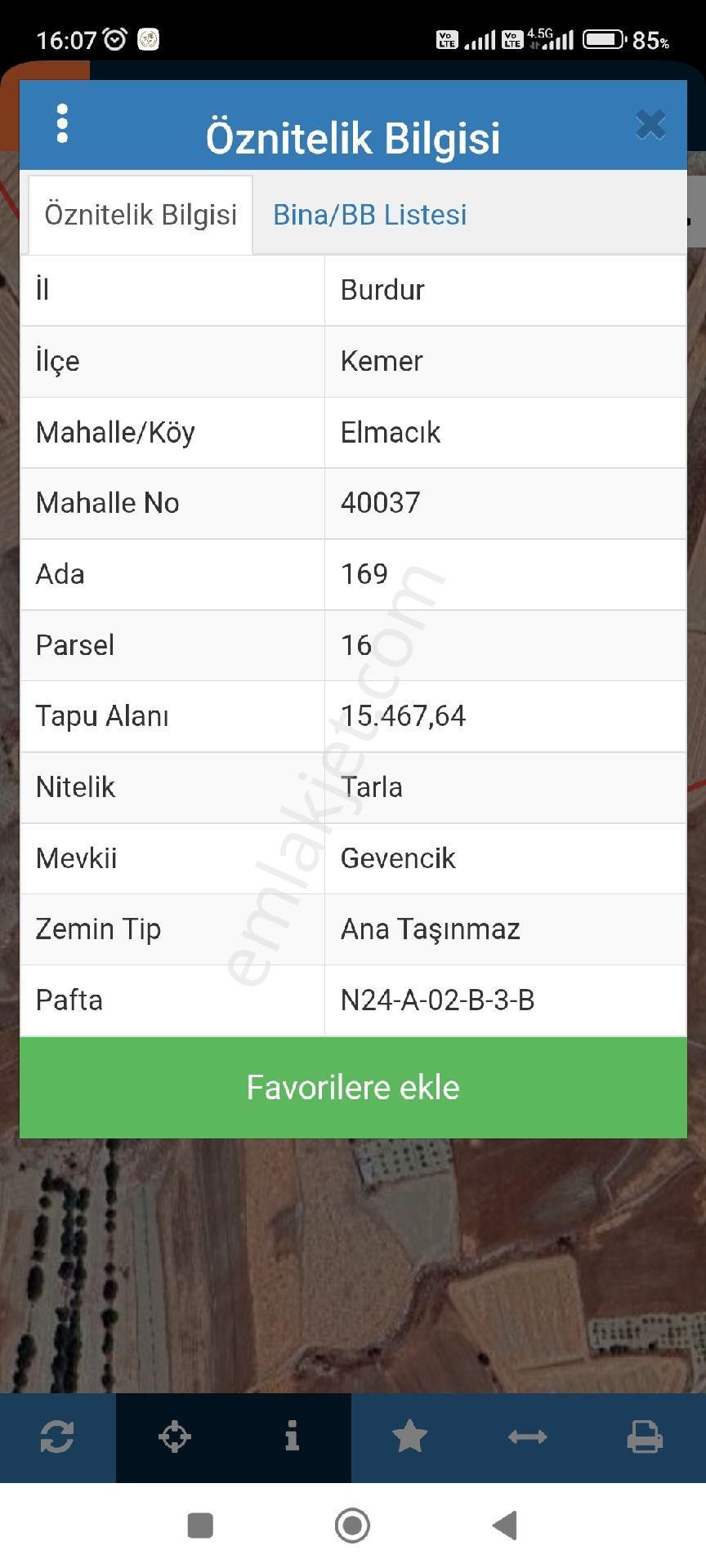Close the Öznitelik Bilgisi dialog
This screenshot has width=706, height=1568.
point(650,125)
